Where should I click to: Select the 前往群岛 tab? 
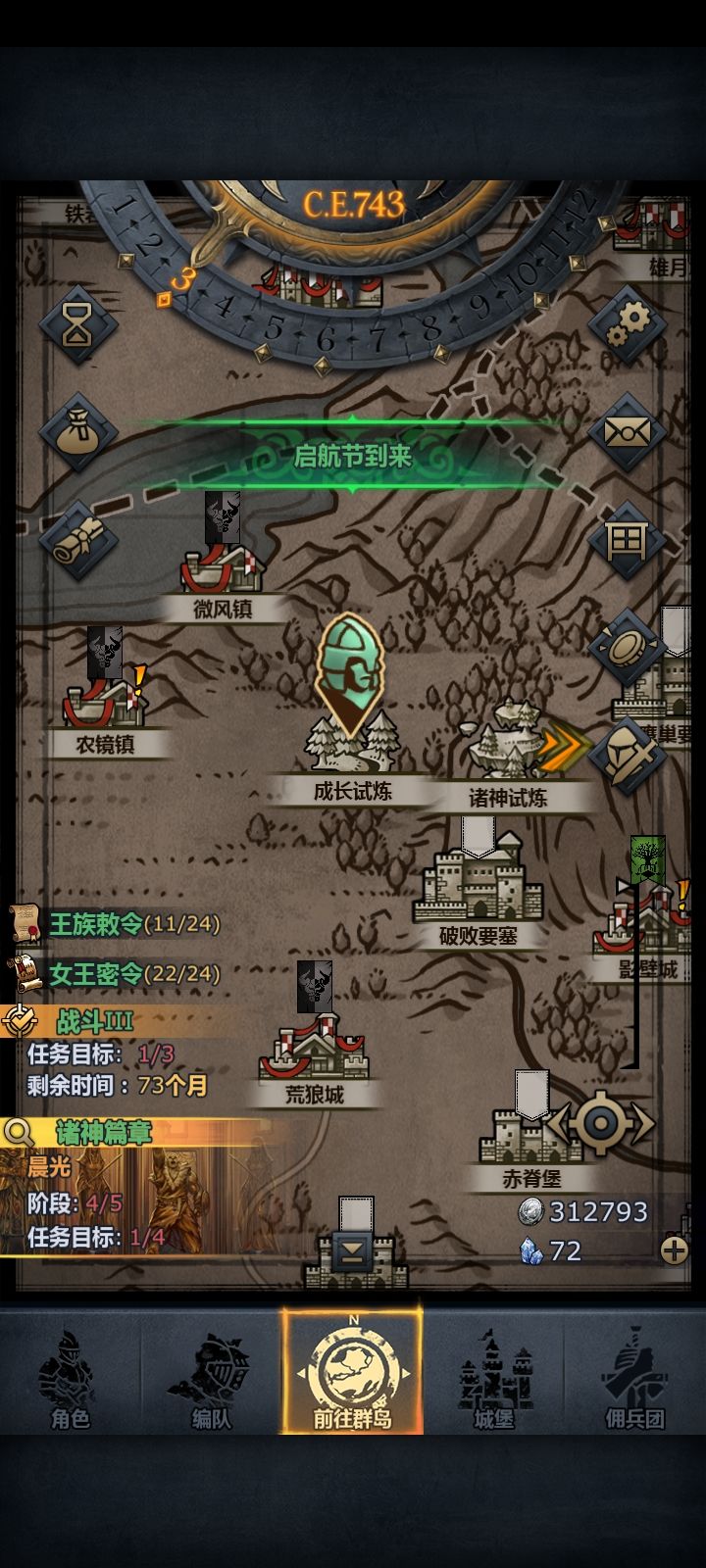[353, 1372]
